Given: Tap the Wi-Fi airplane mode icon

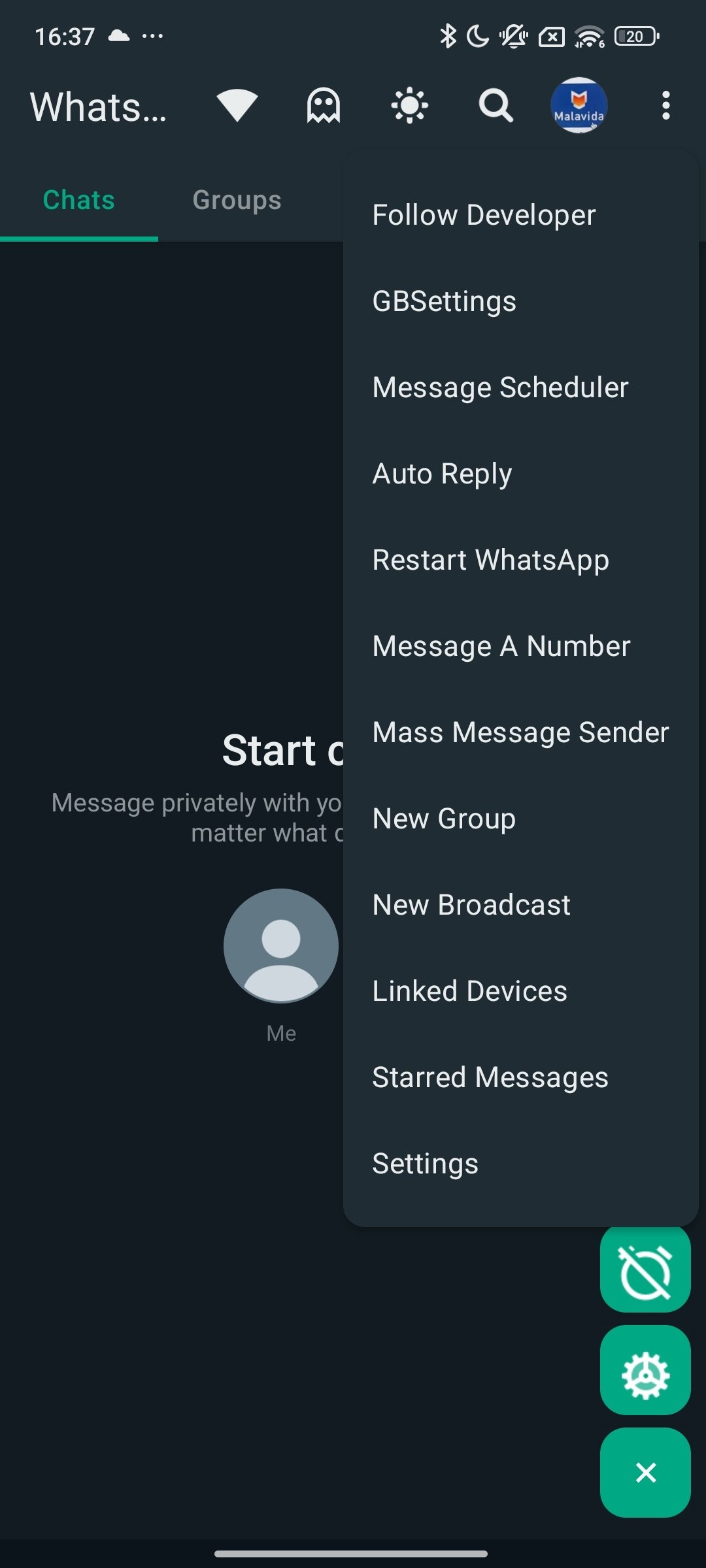Looking at the screenshot, I should click(x=237, y=105).
